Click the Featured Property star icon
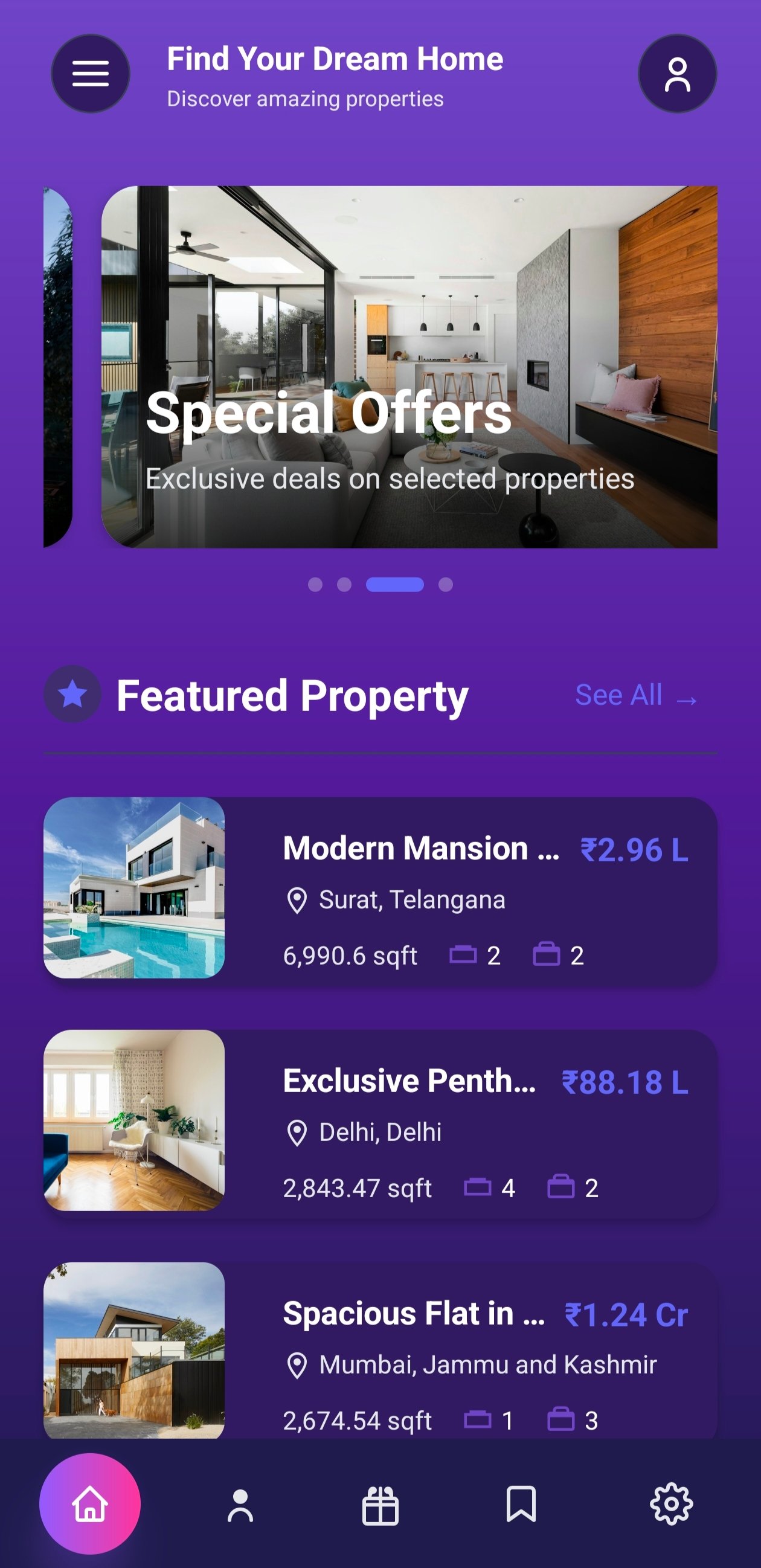761x1568 pixels. (x=72, y=695)
